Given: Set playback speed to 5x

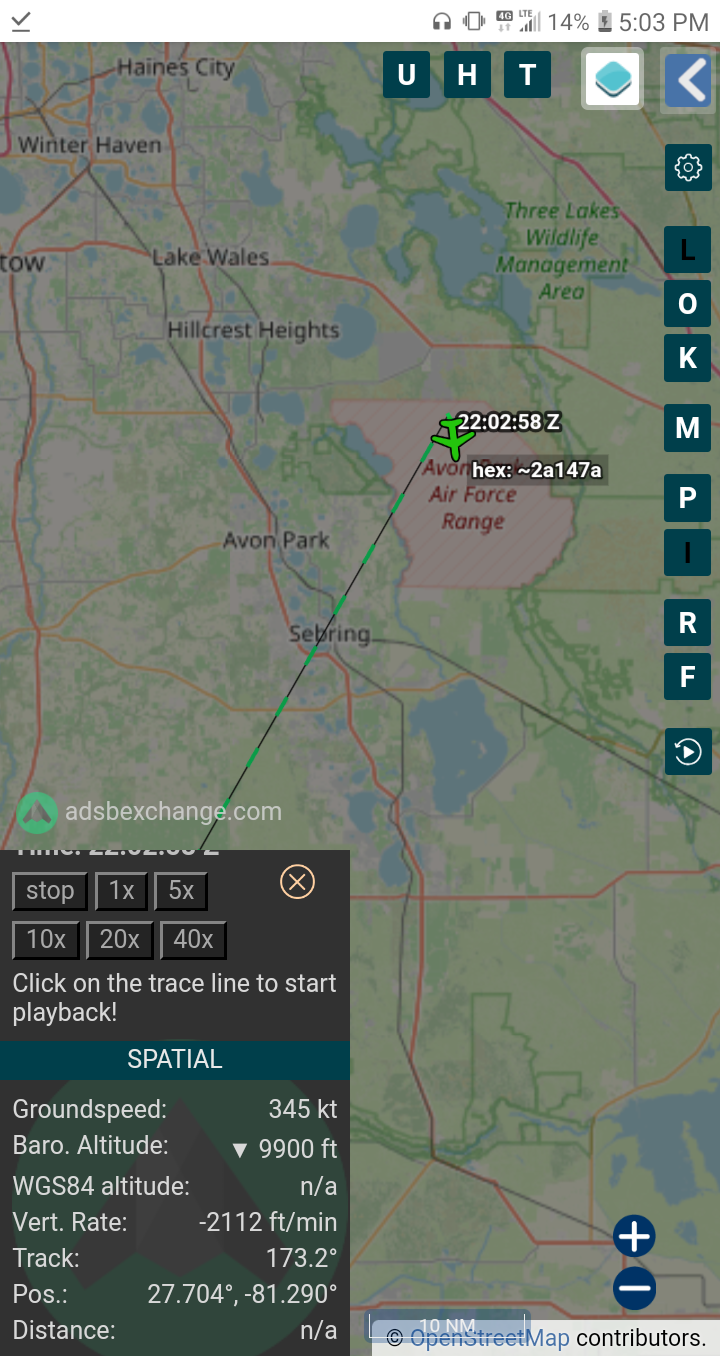Looking at the screenshot, I should [181, 891].
